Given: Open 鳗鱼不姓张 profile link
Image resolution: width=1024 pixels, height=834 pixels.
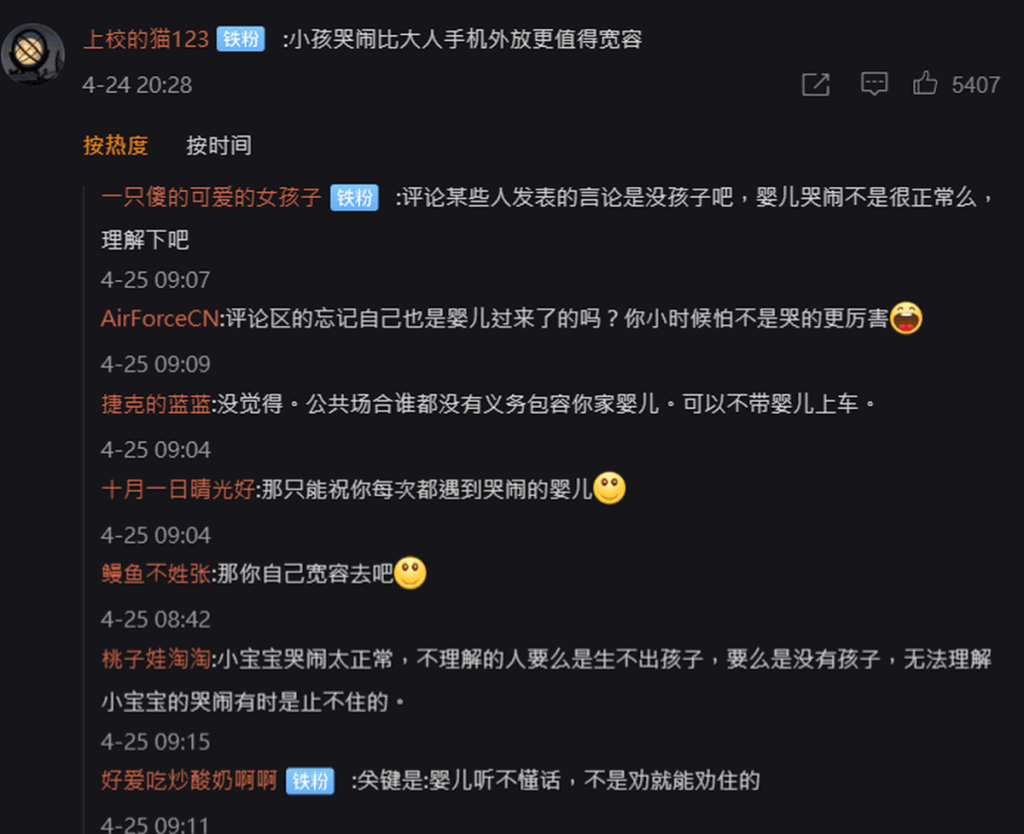Looking at the screenshot, I should pos(156,574).
